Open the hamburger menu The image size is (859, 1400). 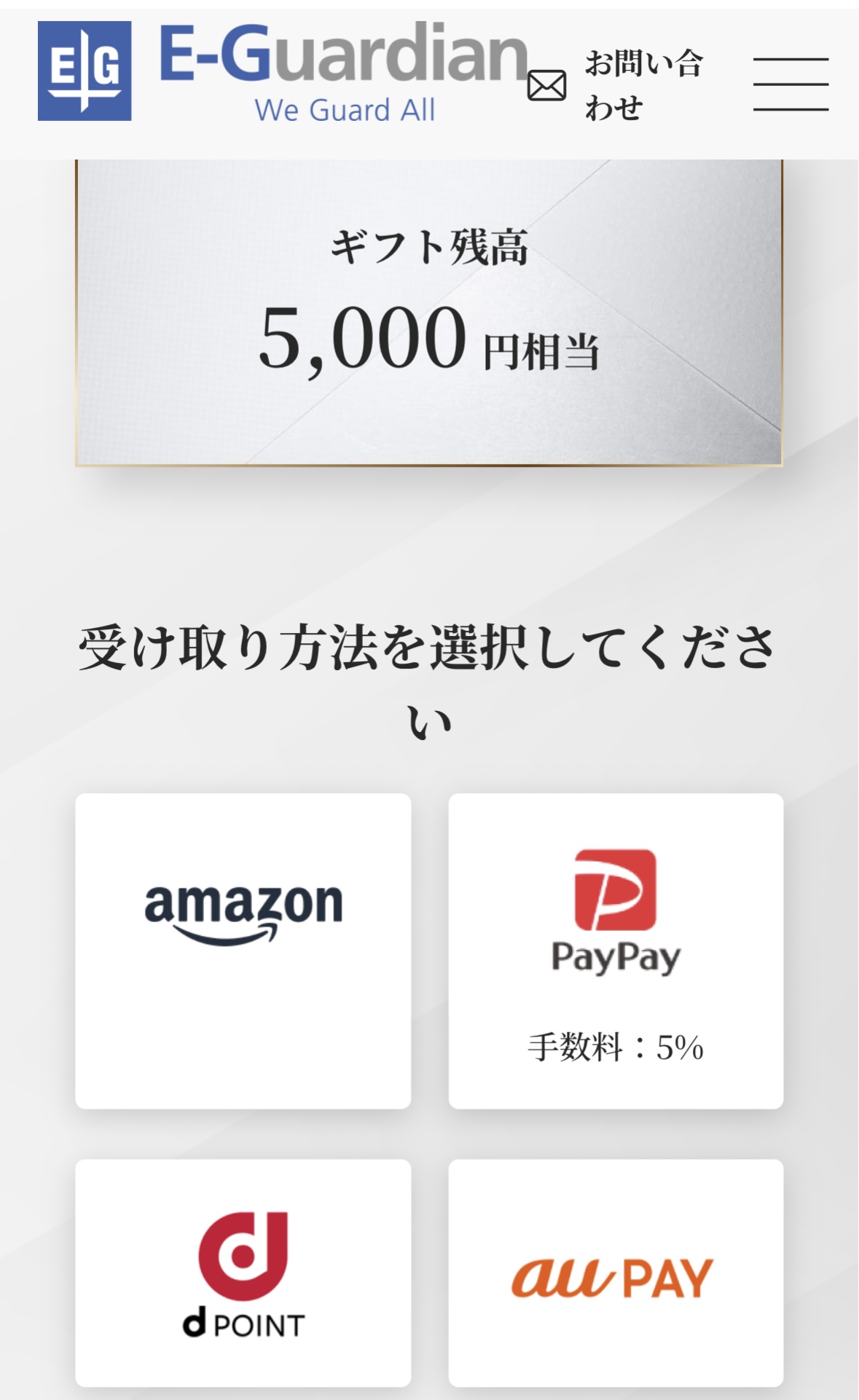coord(791,84)
